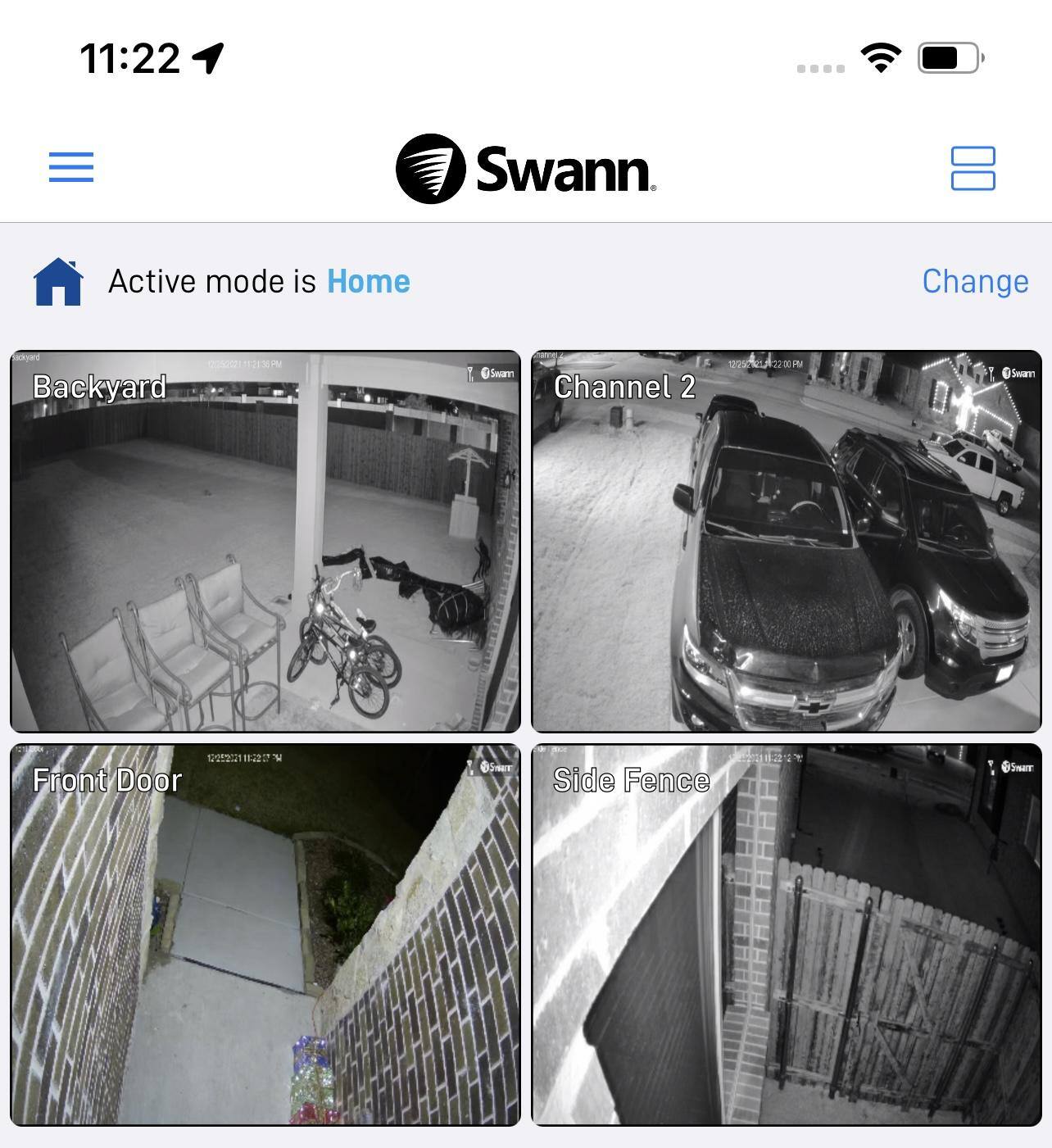Screen dimensions: 1052x1148
Task: View the Channel 2 camera feed
Action: (x=787, y=541)
